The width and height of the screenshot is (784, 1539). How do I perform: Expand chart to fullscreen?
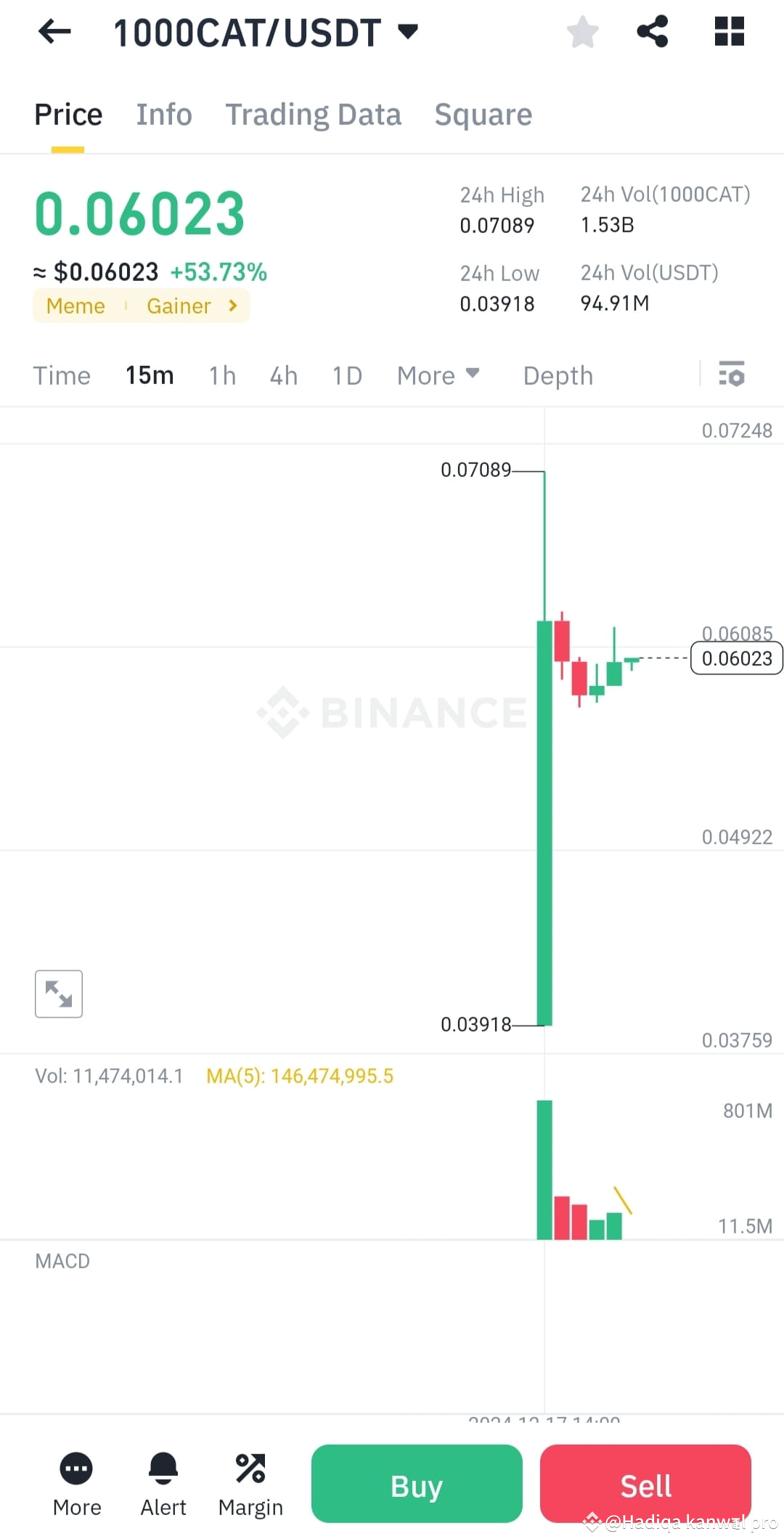coord(58,994)
